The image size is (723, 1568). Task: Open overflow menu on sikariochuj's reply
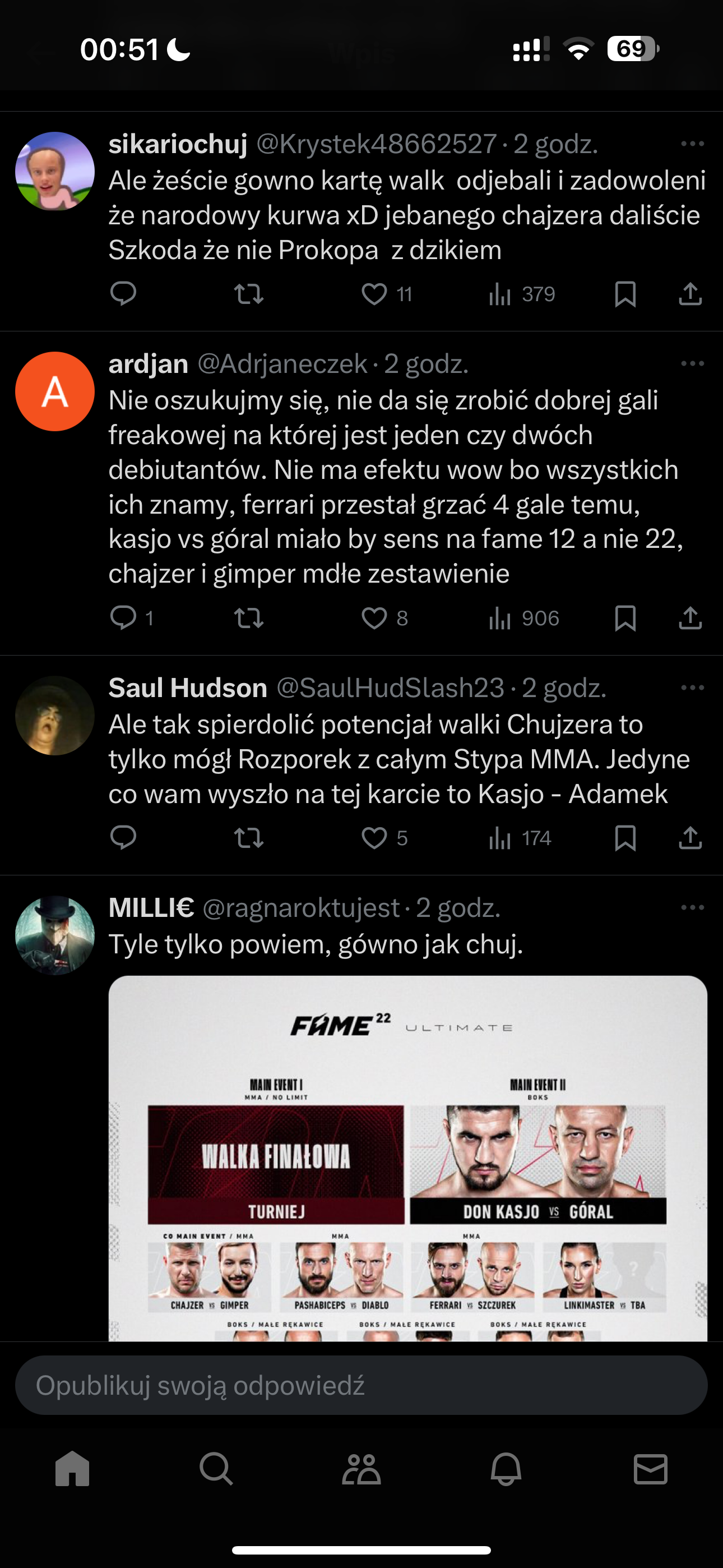692,144
